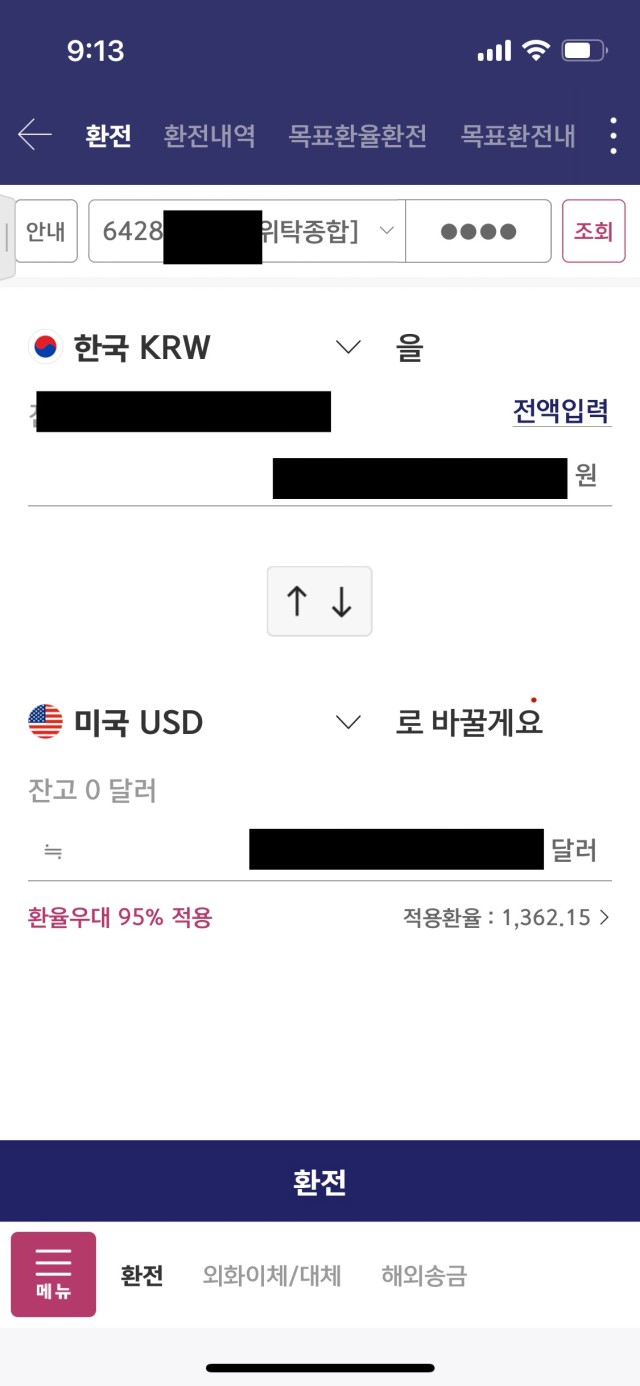Screen dimensions: 640x1386
Task: Switch to the 목표환율환전 tab
Action: click(x=358, y=136)
